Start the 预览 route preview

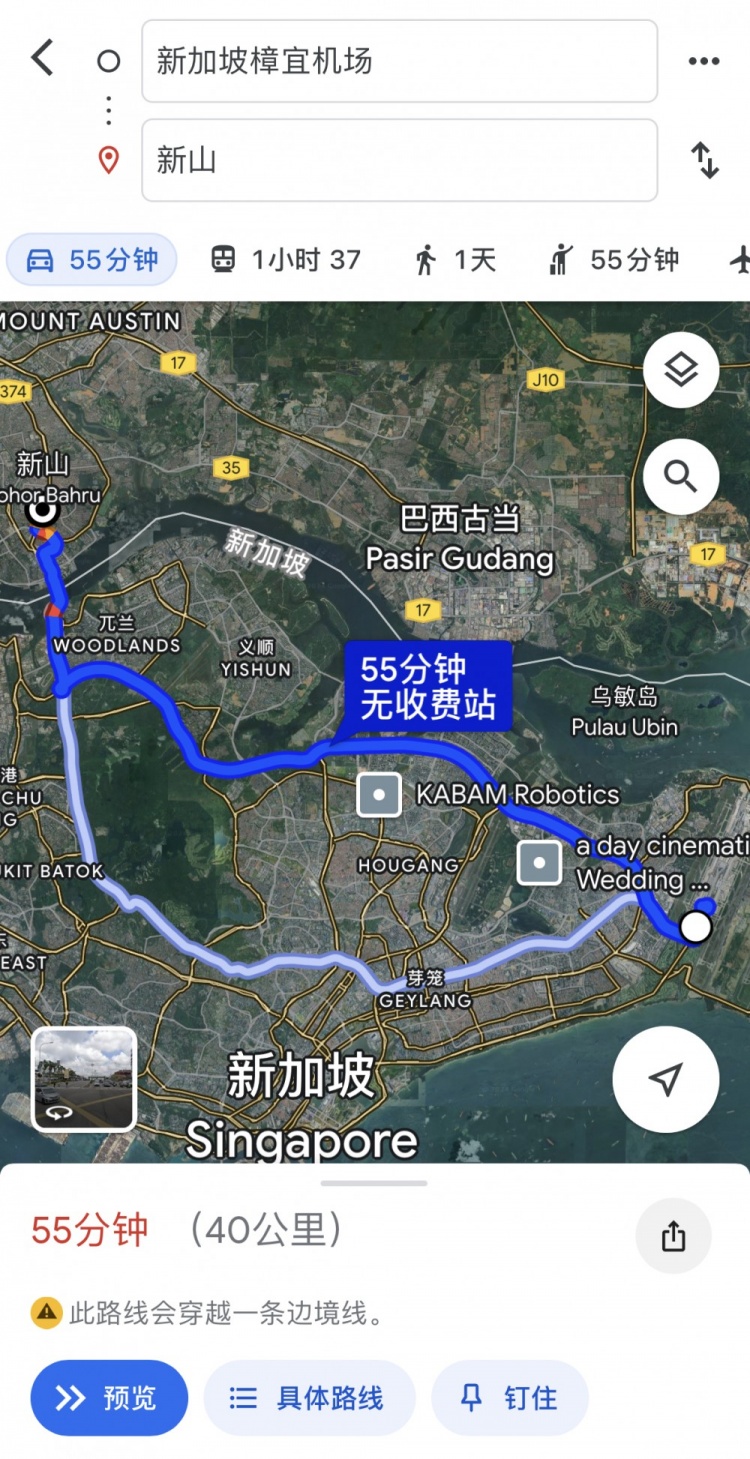109,1397
